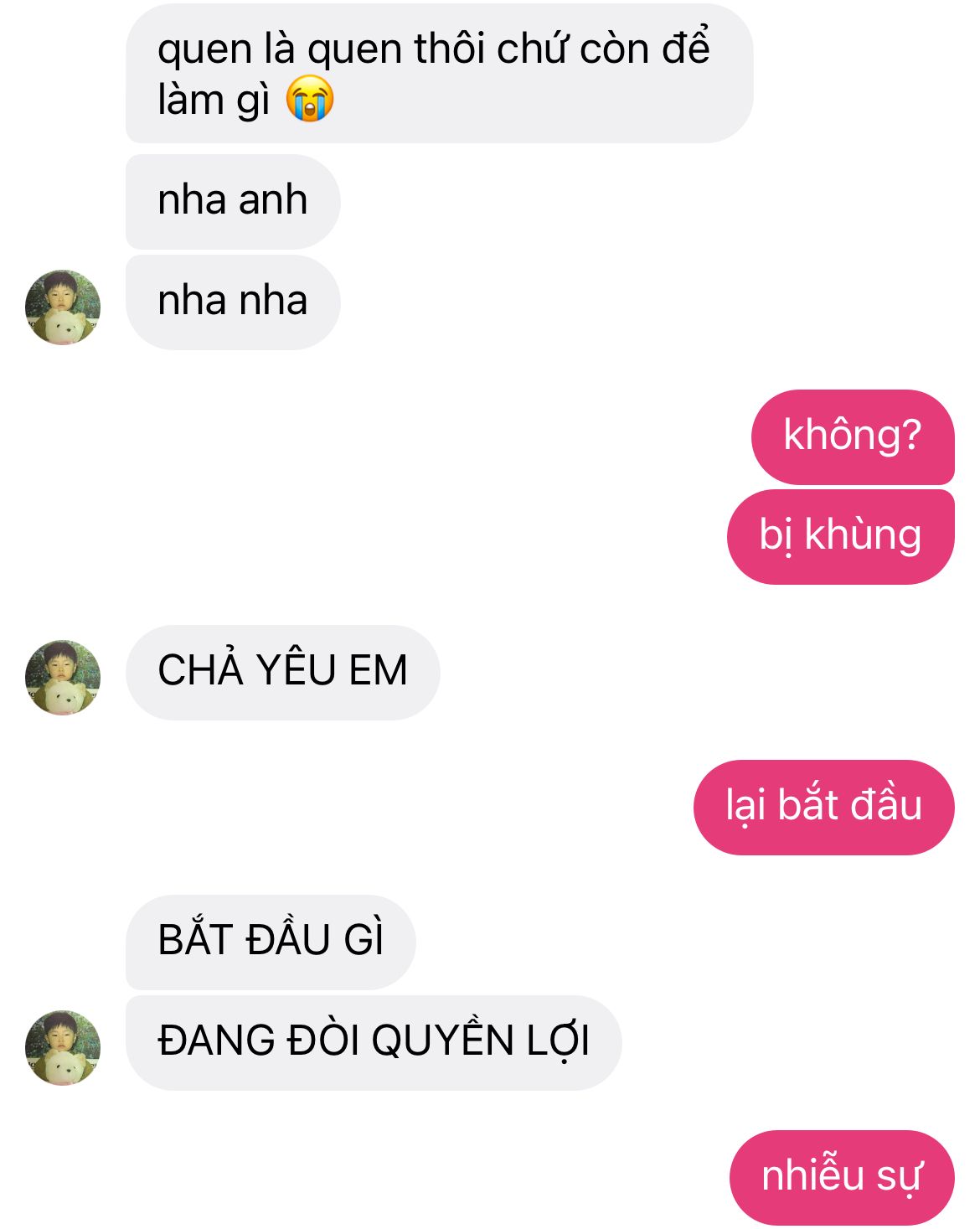Tap profile picture next to "CHẢ YÊU EM"
This screenshot has height=1229, width=980.
[63, 677]
